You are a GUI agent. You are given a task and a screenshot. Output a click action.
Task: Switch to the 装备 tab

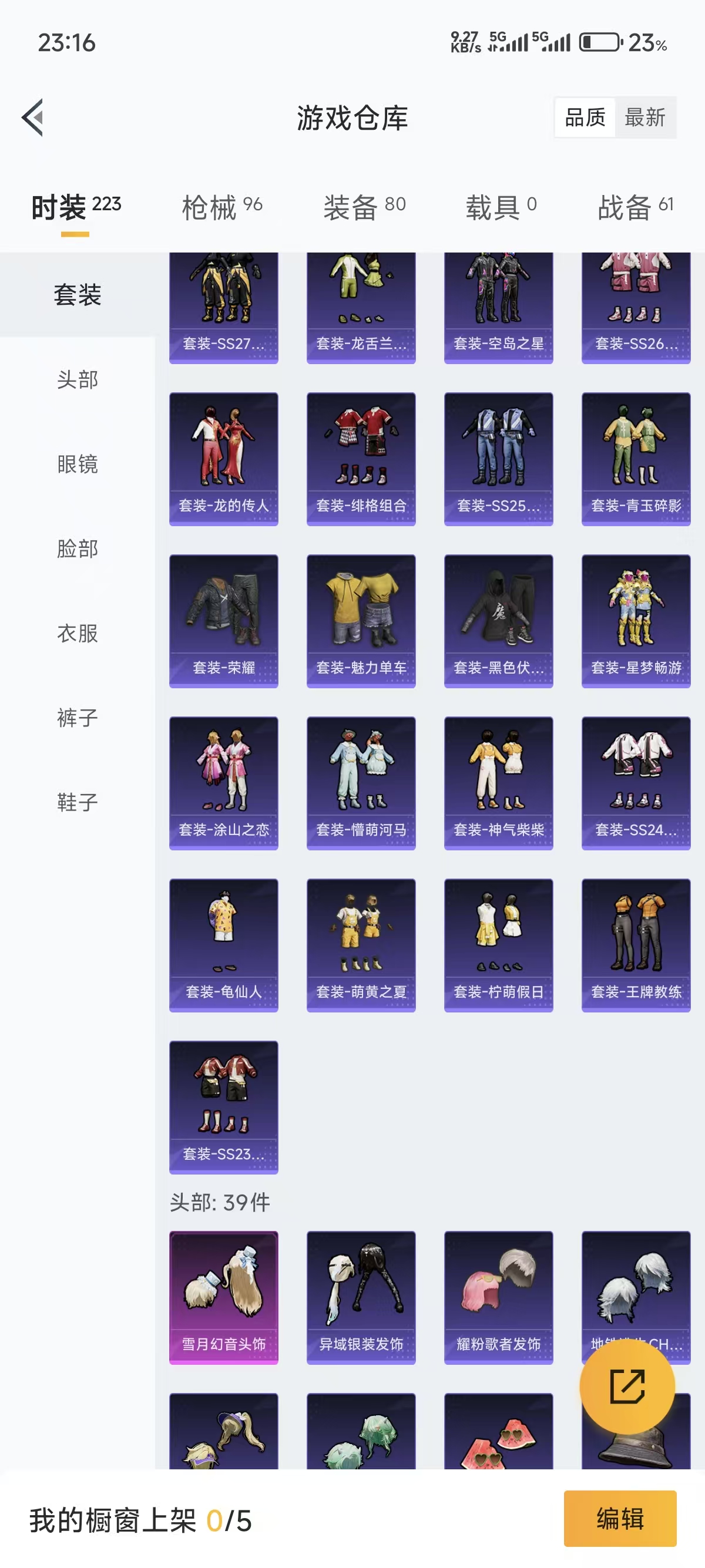pos(364,207)
